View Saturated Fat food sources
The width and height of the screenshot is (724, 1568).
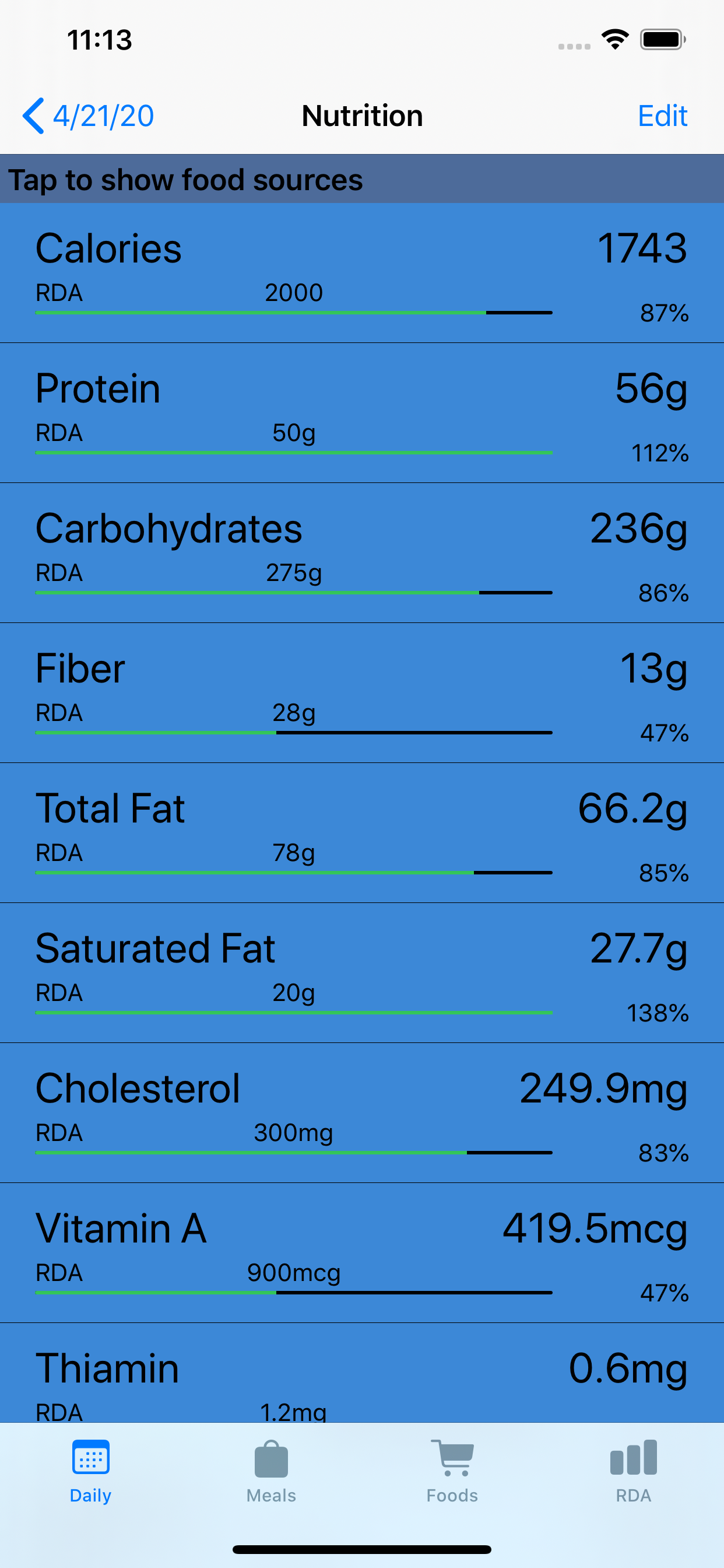(x=362, y=972)
